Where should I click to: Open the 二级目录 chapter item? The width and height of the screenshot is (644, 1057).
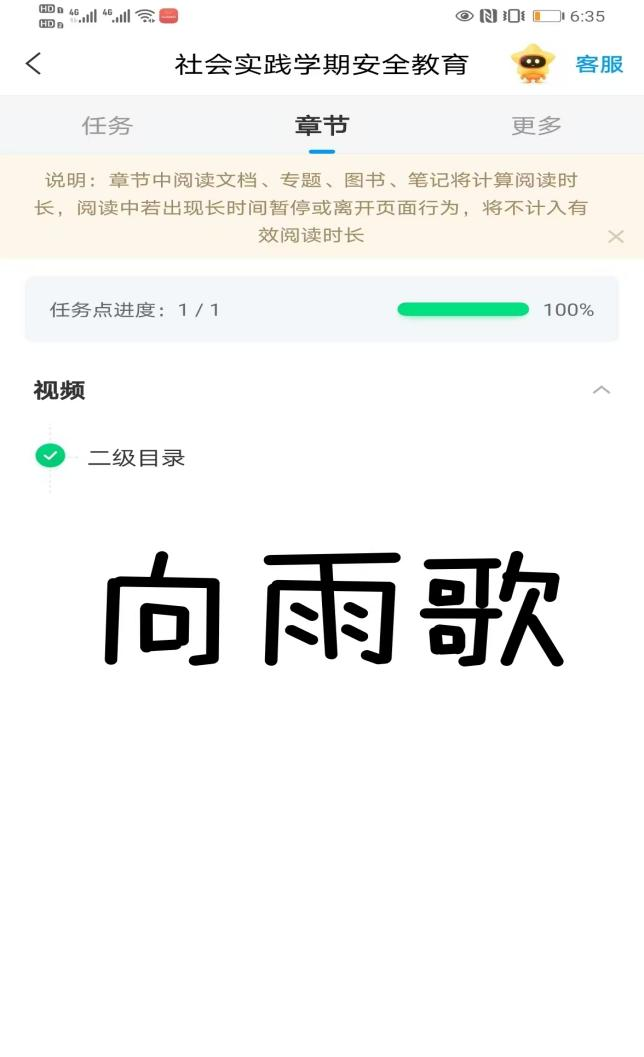[x=137, y=458]
